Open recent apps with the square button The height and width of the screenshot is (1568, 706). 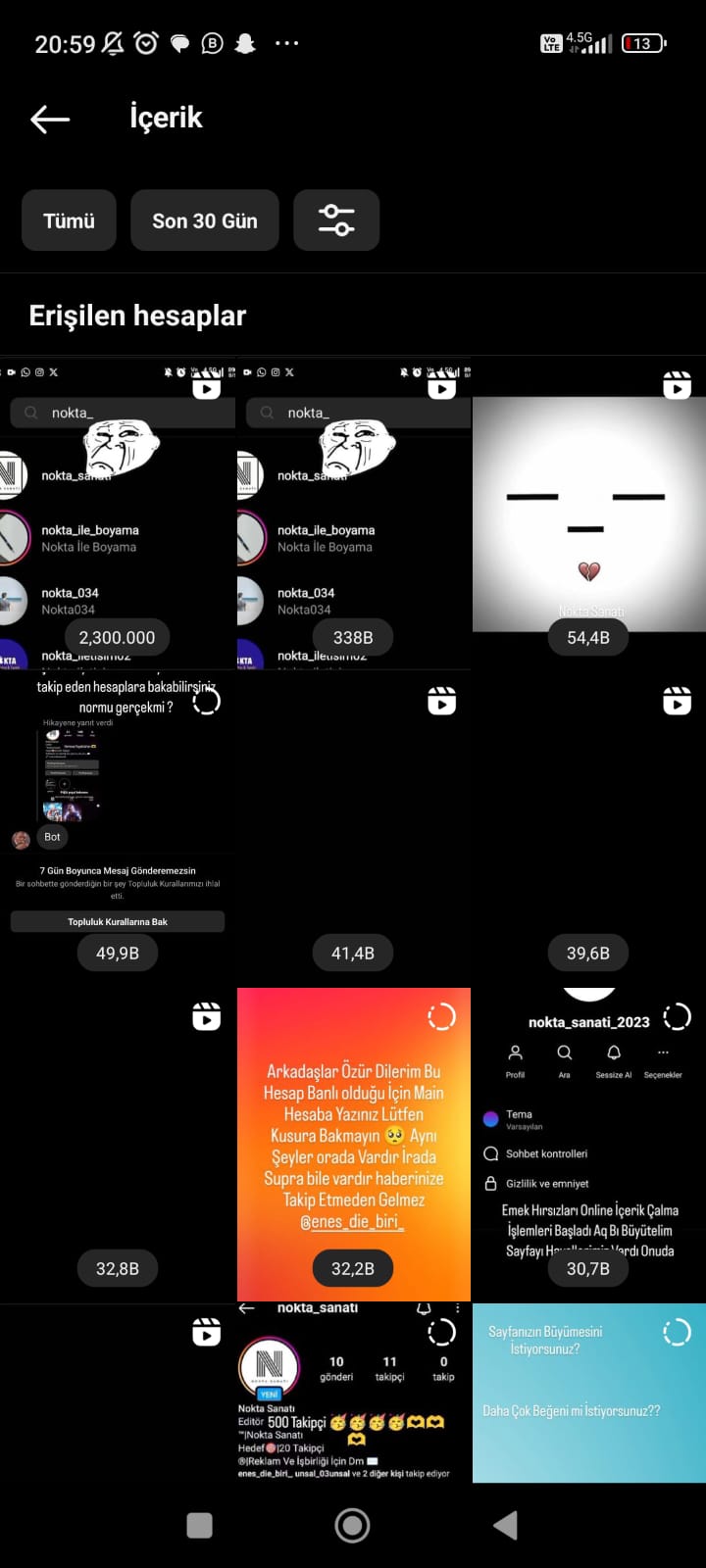coord(199,1525)
